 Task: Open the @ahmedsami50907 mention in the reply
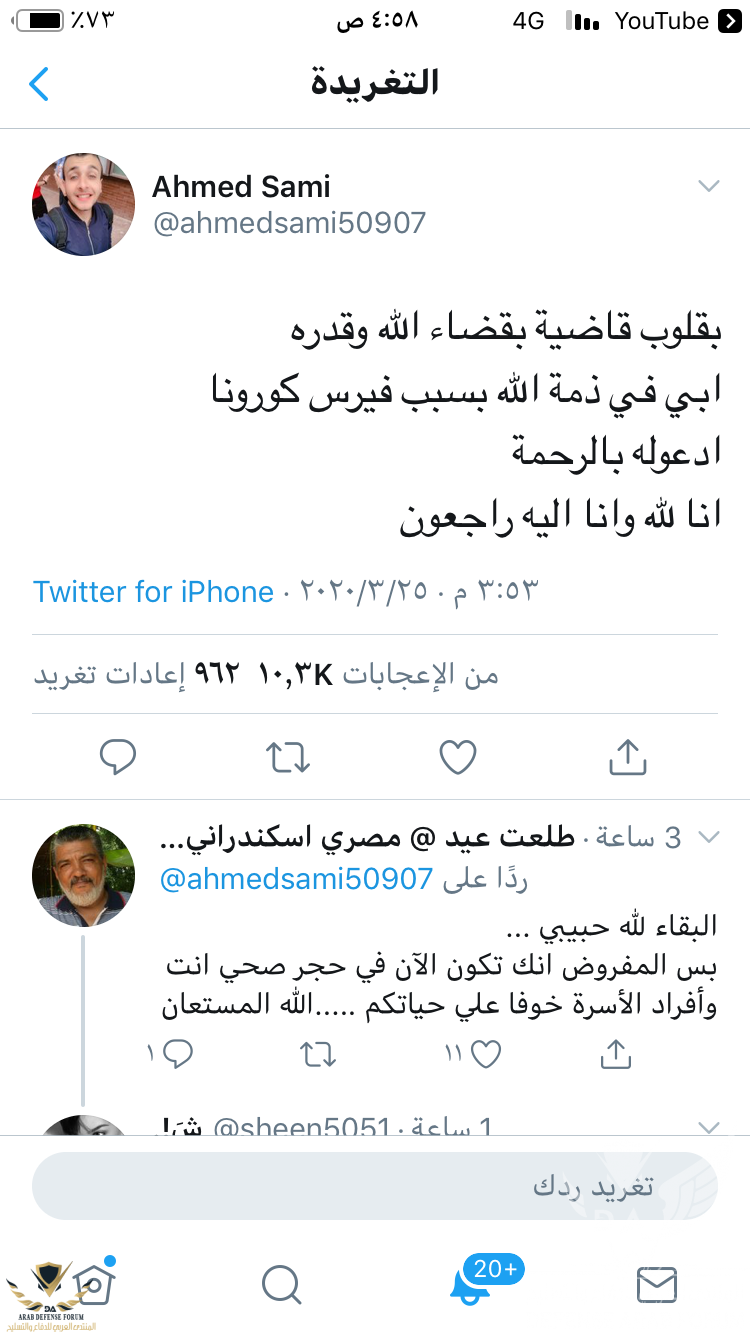click(296, 879)
